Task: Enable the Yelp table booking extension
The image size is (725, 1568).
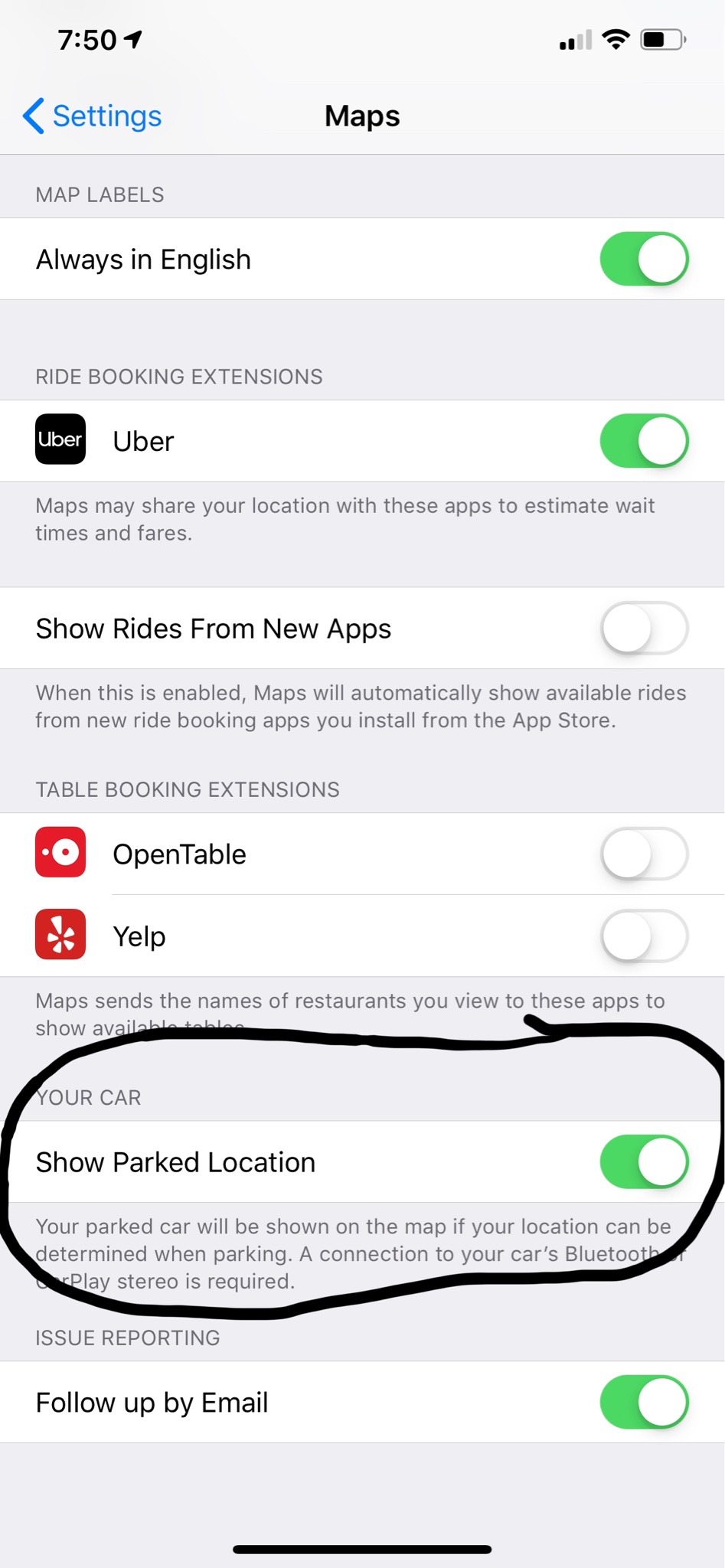Action: [644, 936]
